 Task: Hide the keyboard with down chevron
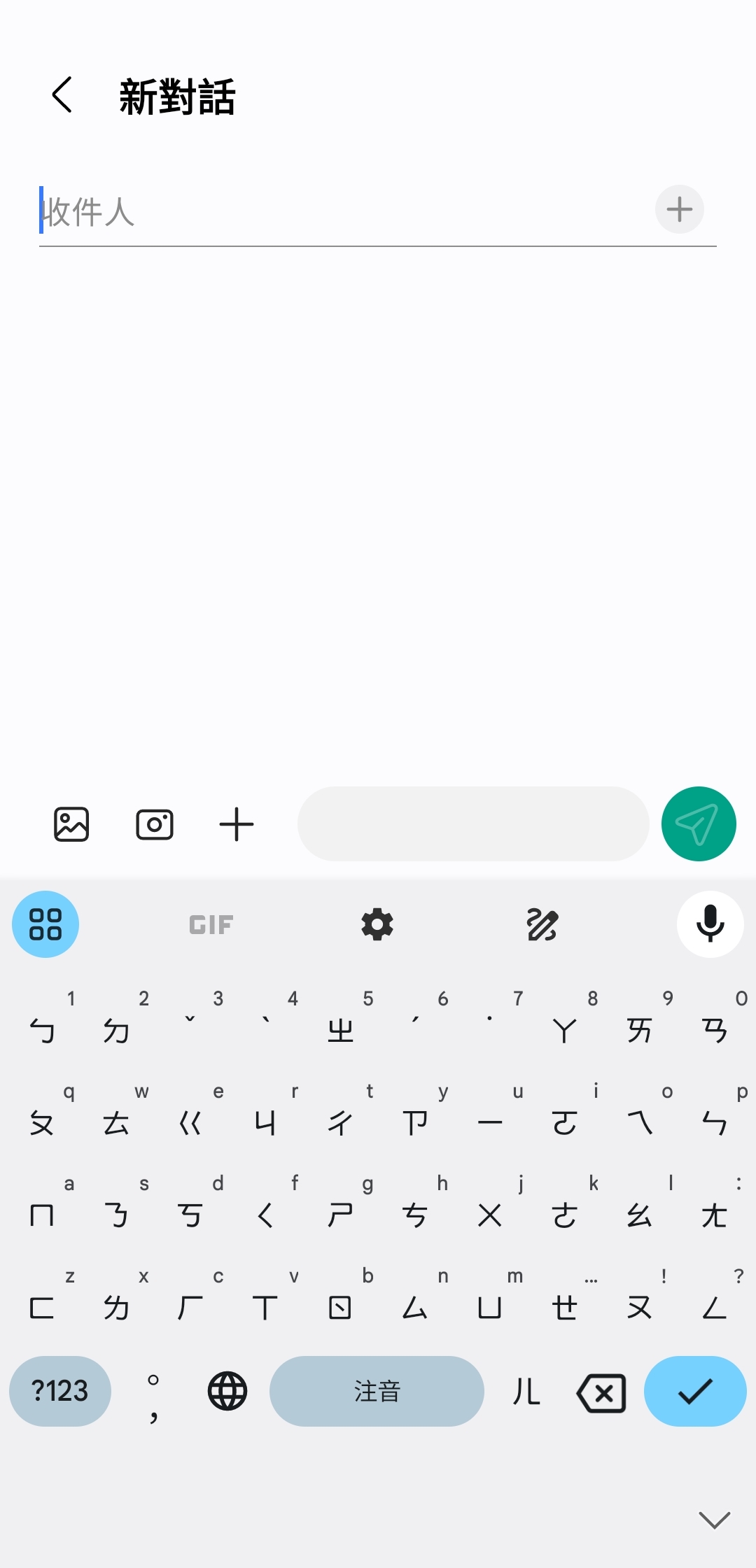tap(714, 1520)
